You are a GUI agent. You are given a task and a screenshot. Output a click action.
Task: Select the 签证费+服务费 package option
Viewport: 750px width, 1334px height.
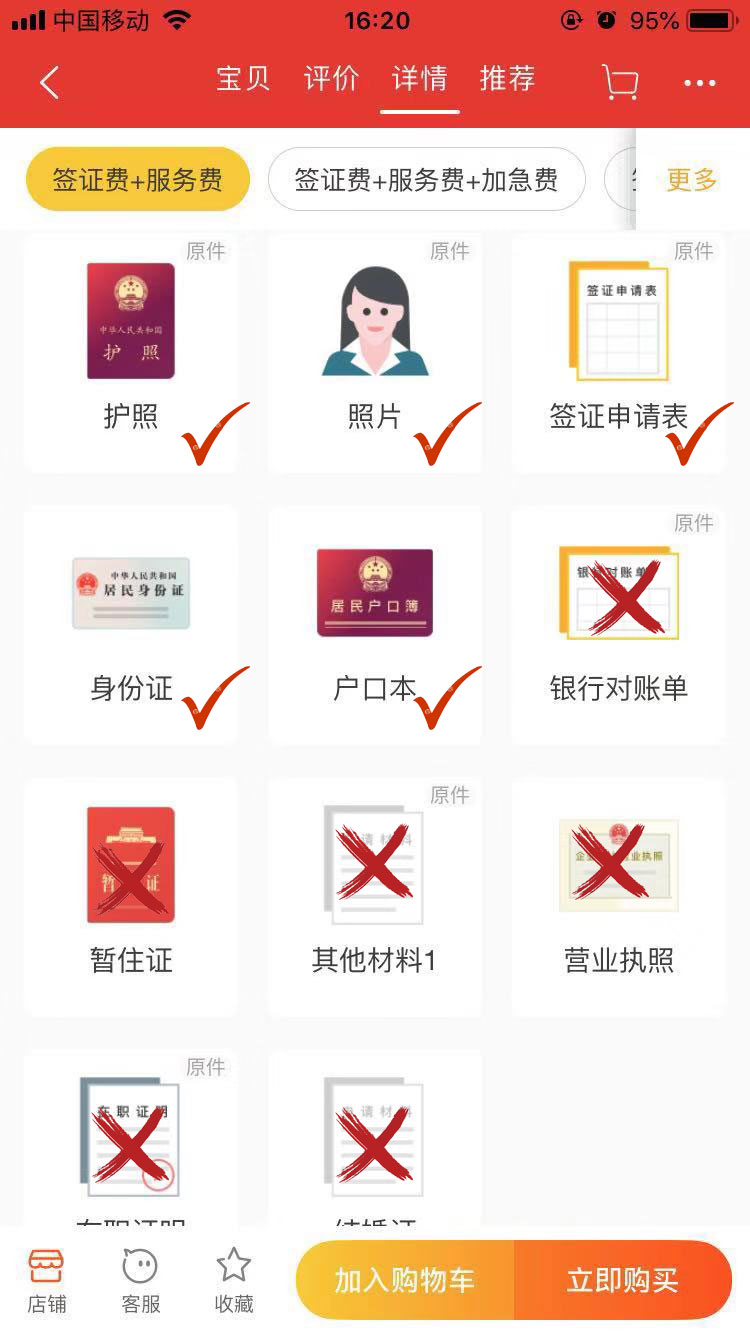pyautogui.click(x=137, y=178)
